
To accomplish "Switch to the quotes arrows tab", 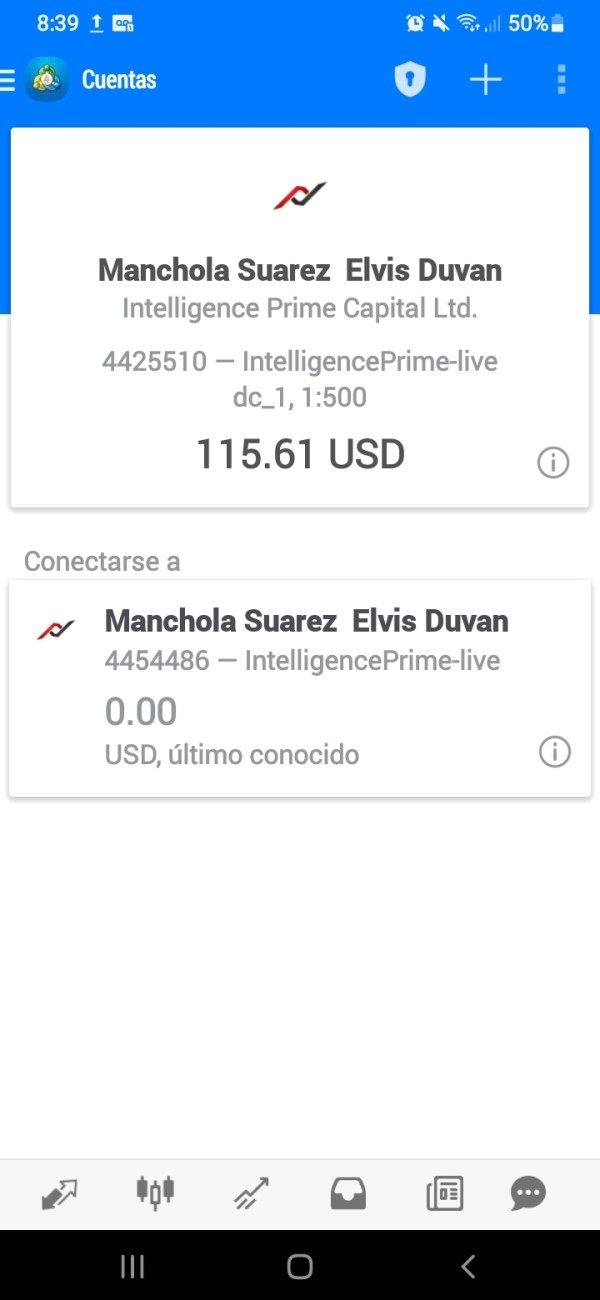I will 59,1193.
